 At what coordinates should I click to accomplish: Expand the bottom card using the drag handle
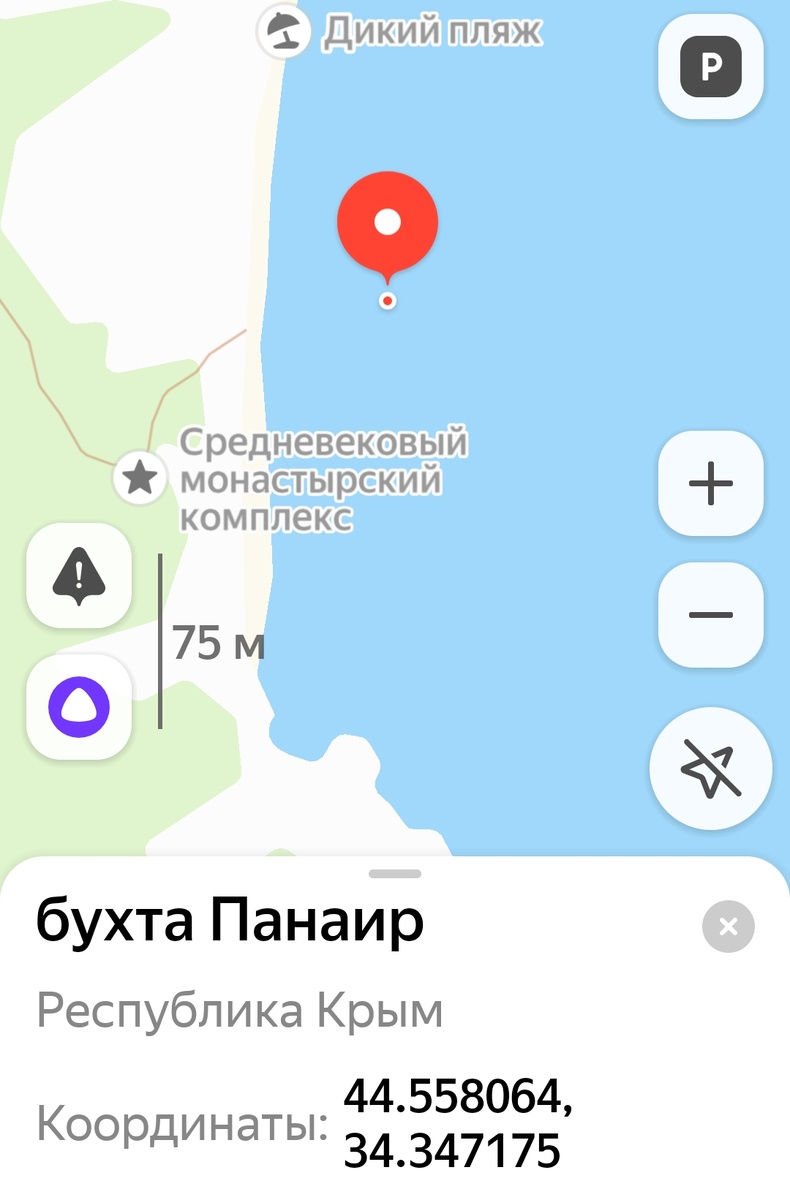393,873
